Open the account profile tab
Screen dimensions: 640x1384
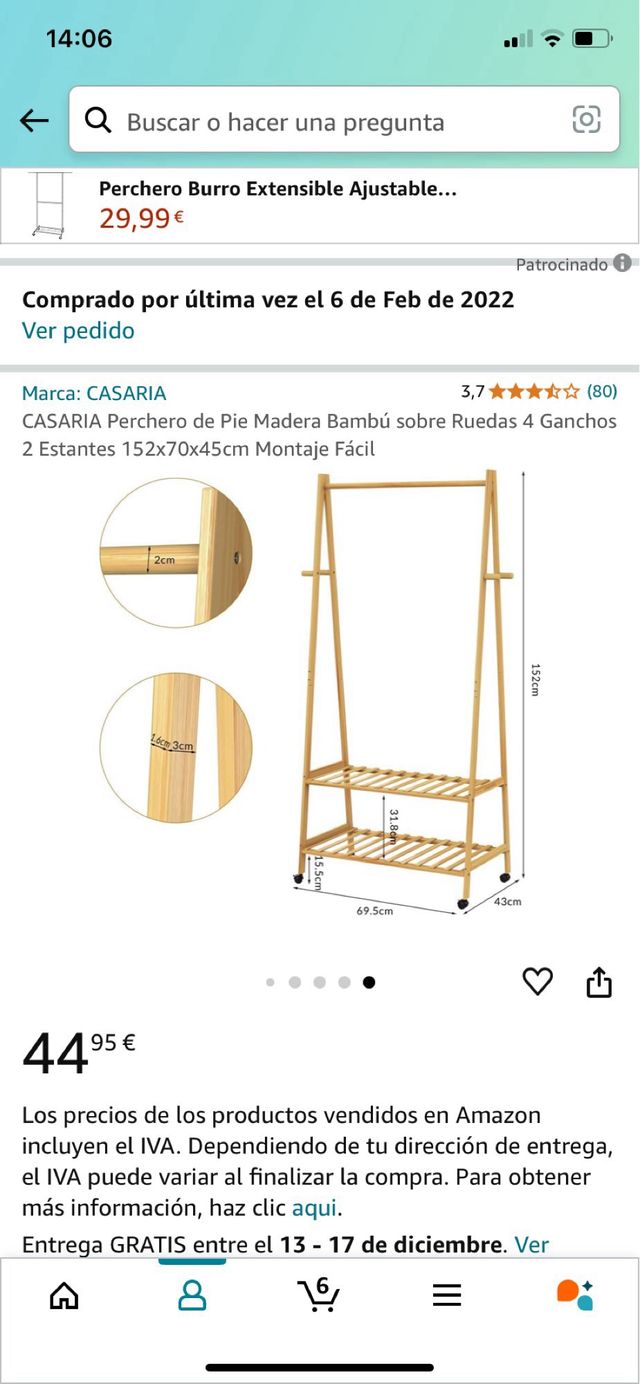pos(191,1296)
